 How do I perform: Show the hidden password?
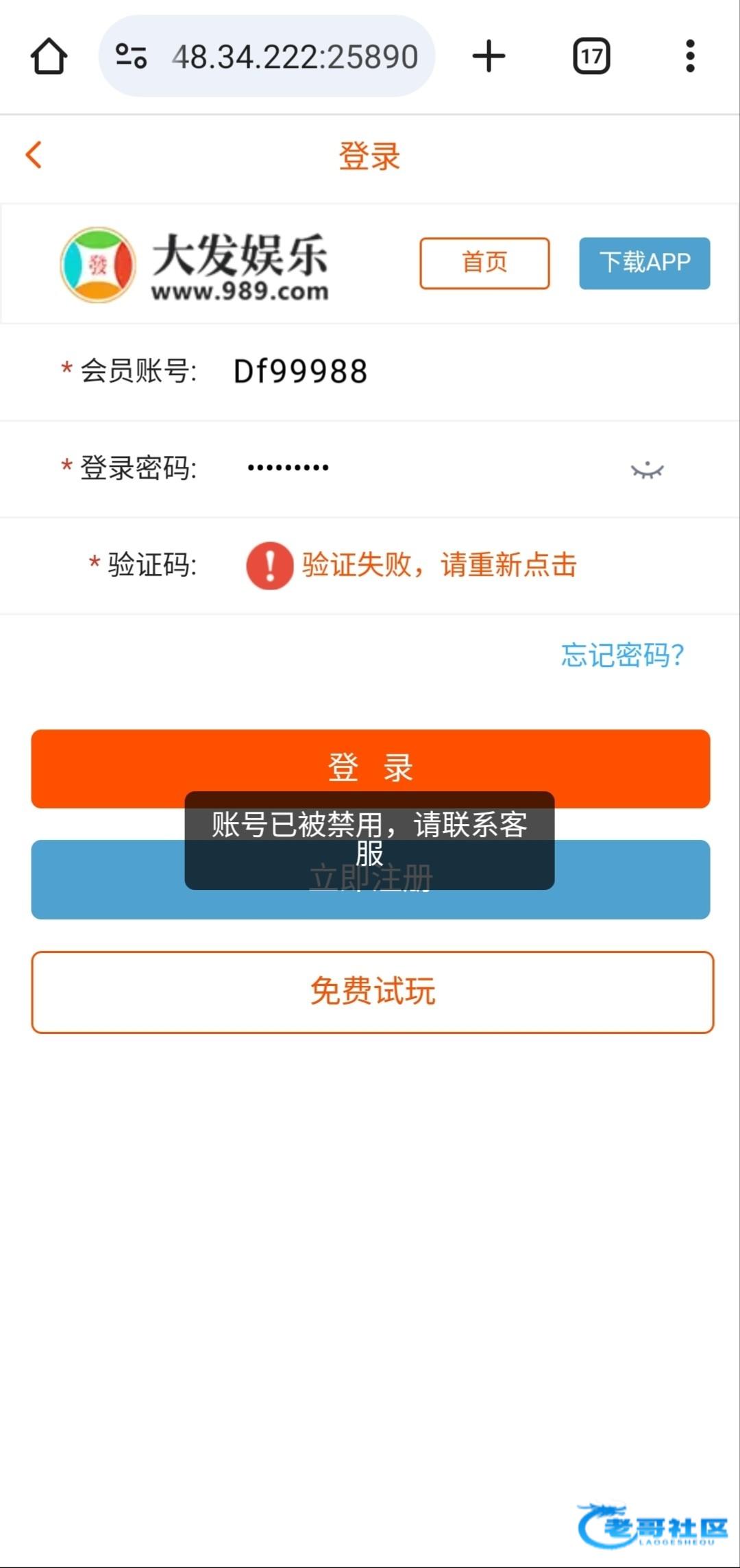[x=647, y=470]
